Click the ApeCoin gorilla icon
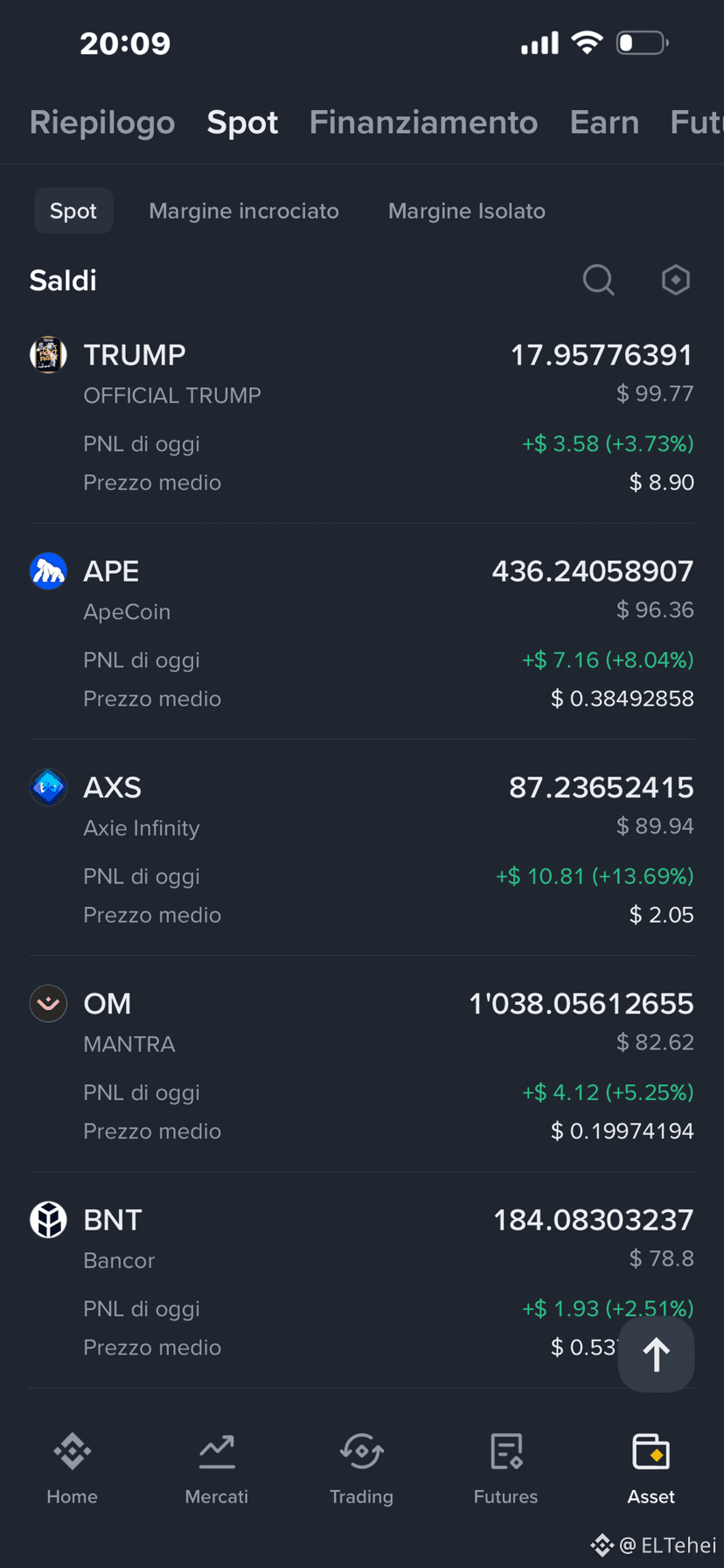 click(x=48, y=570)
